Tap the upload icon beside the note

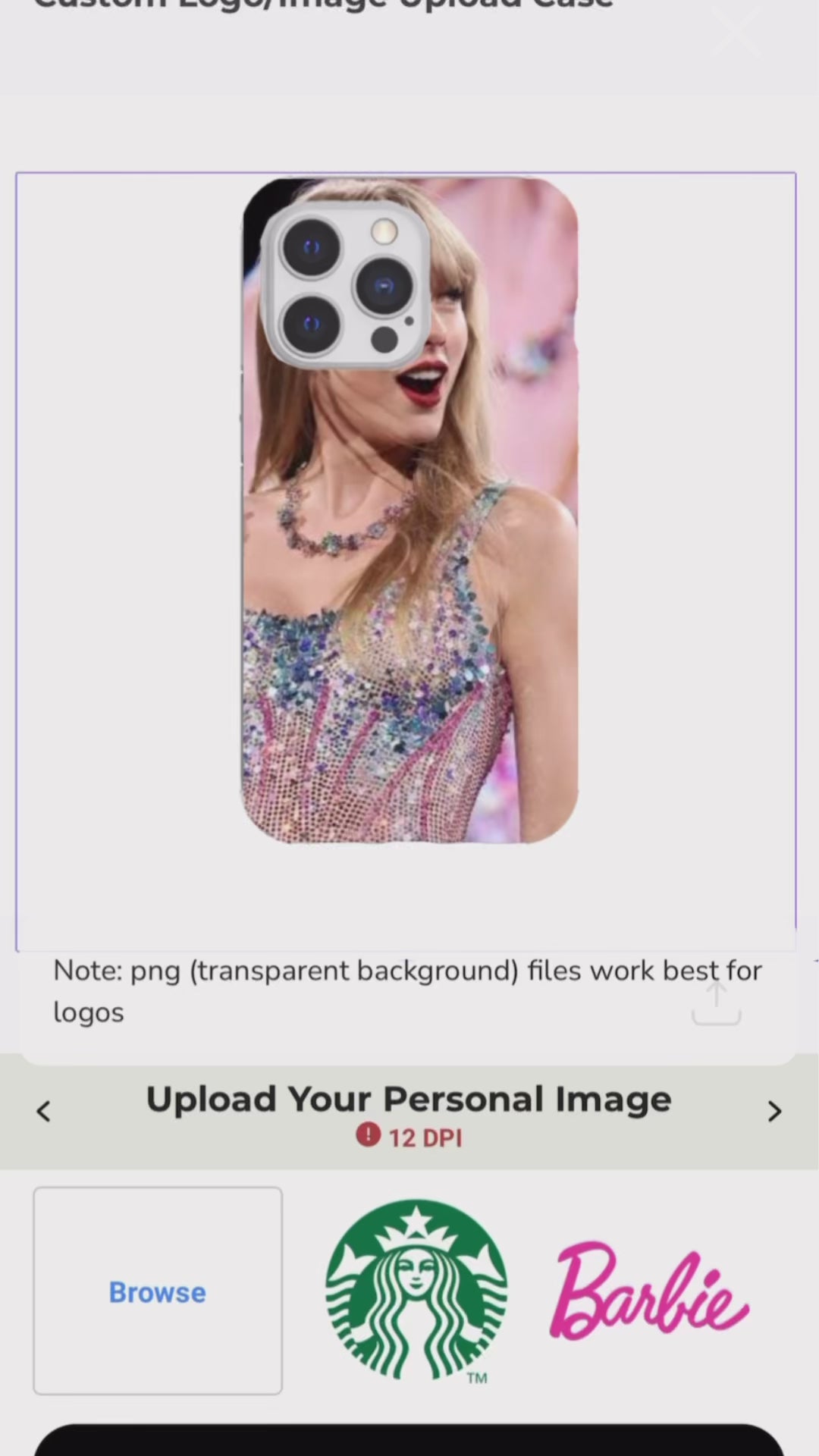[716, 1004]
